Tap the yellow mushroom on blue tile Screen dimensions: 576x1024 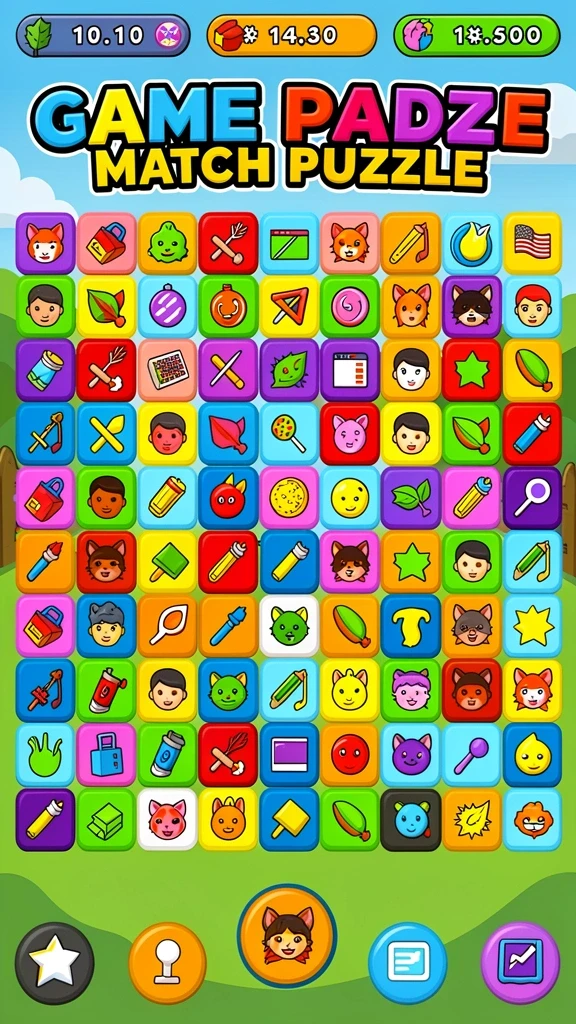point(411,626)
